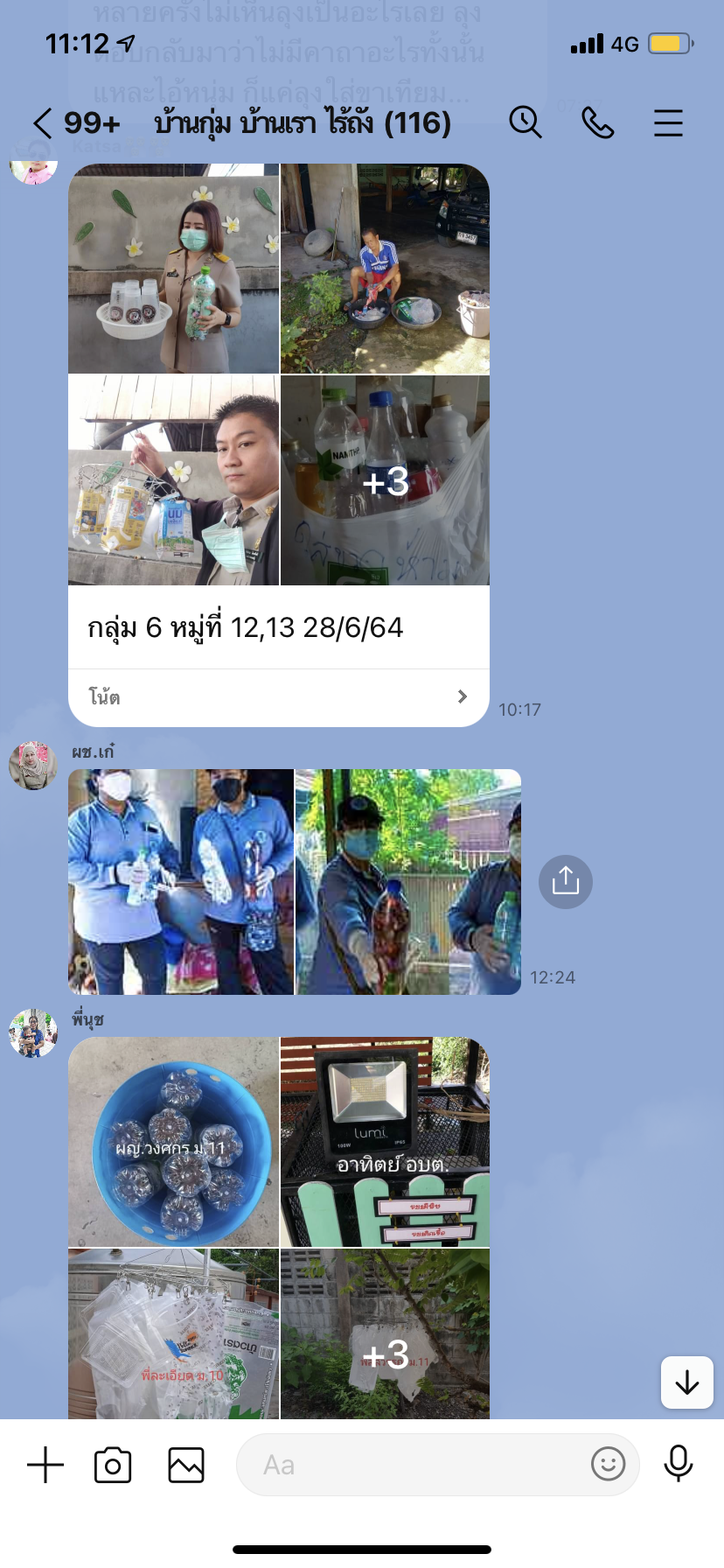Open the plus attachment menu
Screen dimensions: 724x1568
click(45, 1465)
